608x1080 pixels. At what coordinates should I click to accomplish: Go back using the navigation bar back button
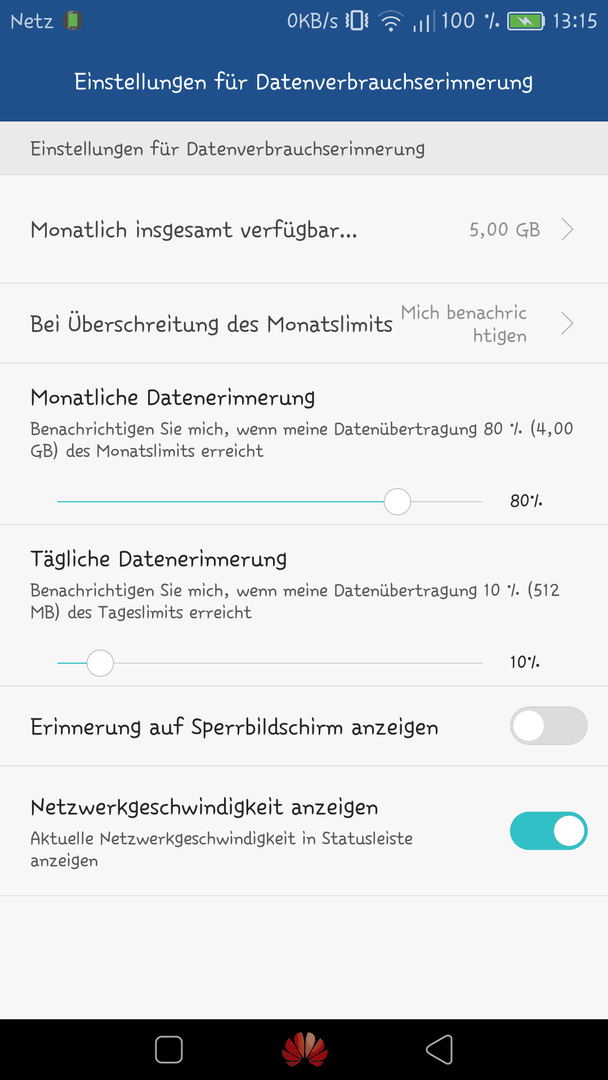(x=439, y=1049)
